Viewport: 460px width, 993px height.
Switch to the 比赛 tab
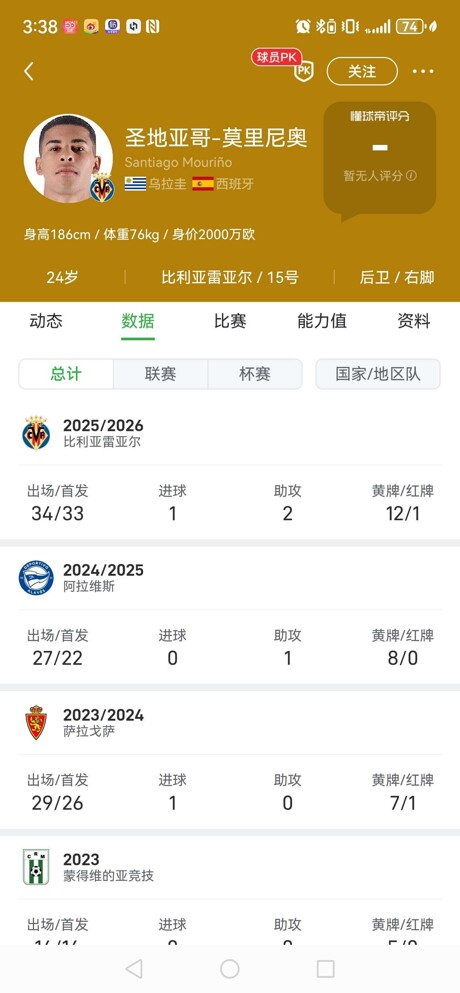click(x=229, y=321)
